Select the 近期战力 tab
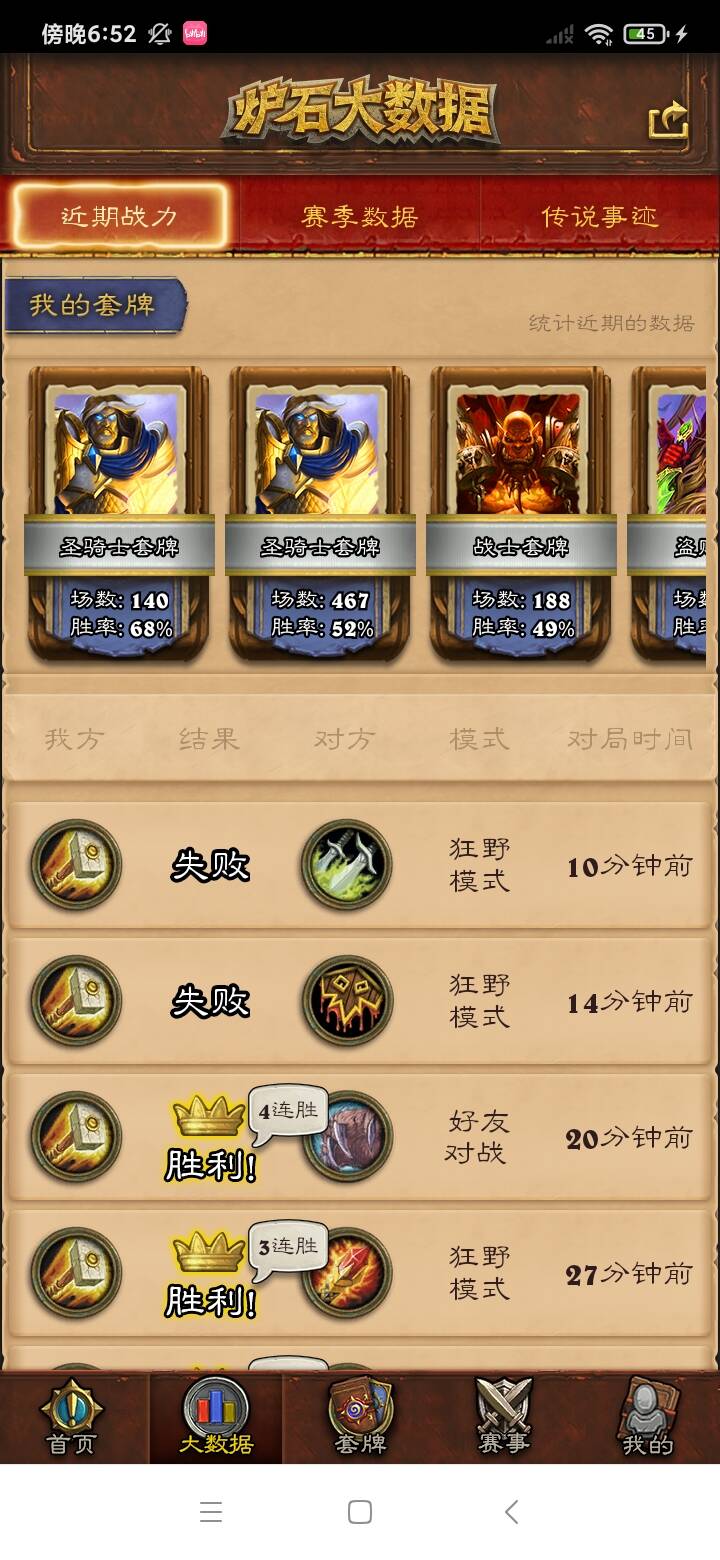Image resolution: width=720 pixels, height=1560 pixels. tap(120, 216)
